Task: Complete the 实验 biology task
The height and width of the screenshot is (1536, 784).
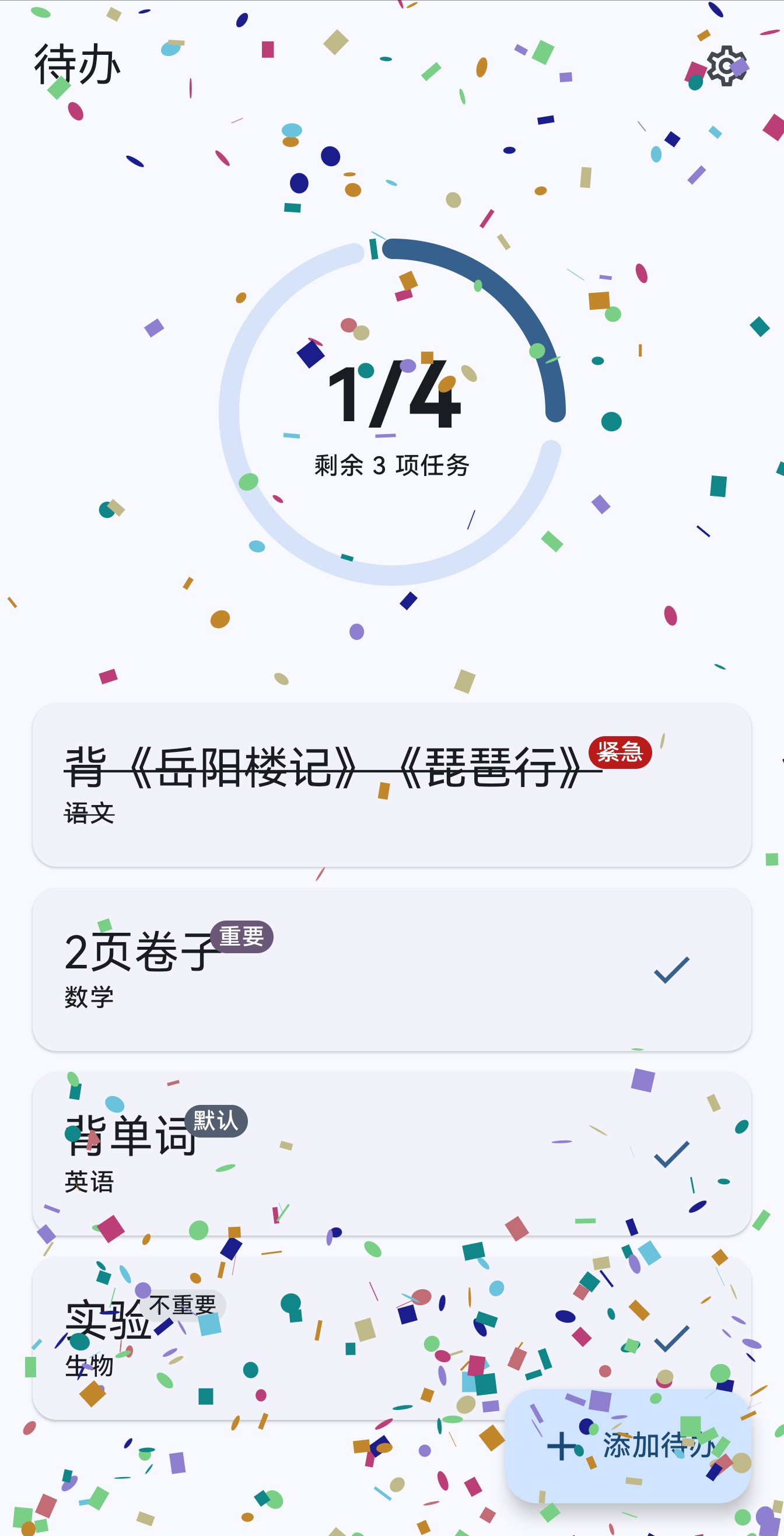Action: [671, 1339]
